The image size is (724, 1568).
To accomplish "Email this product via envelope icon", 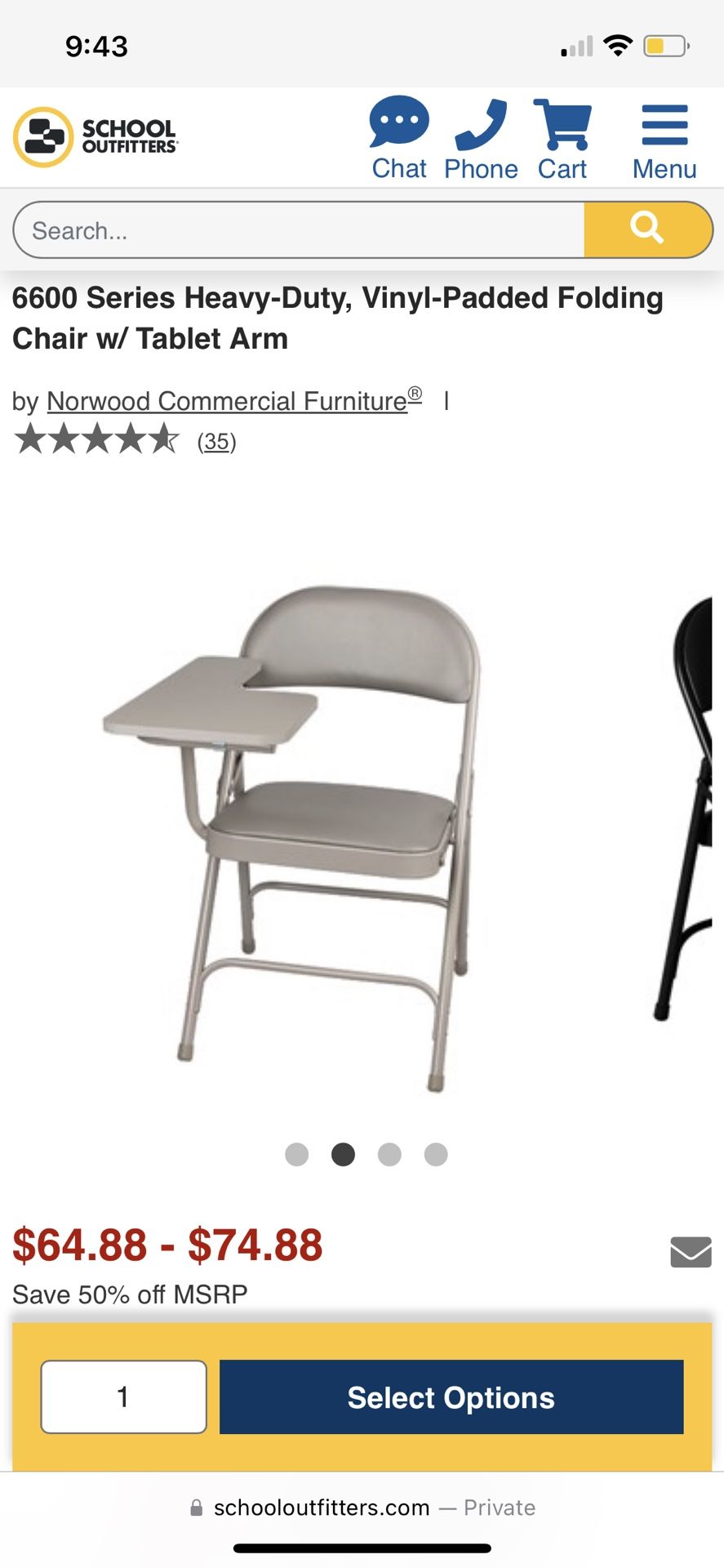I will 691,1252.
